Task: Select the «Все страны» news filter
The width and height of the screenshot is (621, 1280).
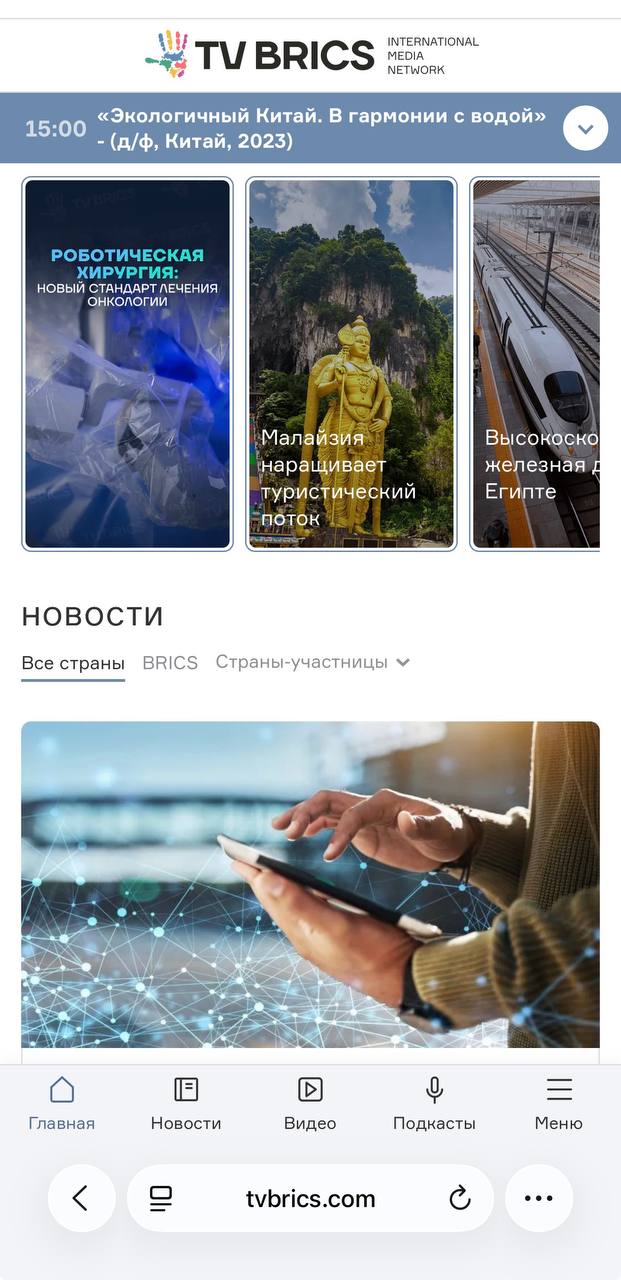Action: pyautogui.click(x=73, y=663)
